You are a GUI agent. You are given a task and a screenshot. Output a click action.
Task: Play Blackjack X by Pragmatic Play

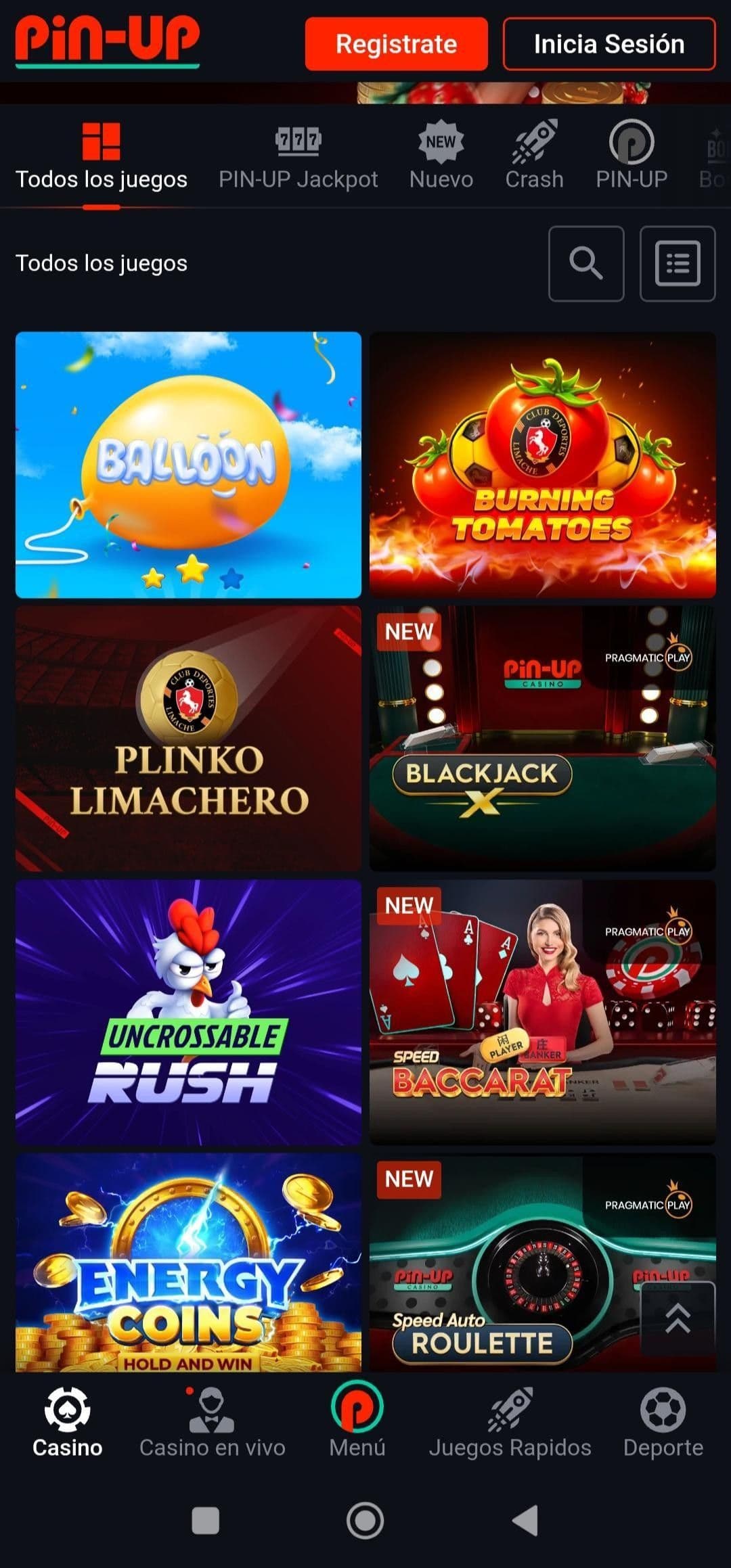[x=542, y=738]
